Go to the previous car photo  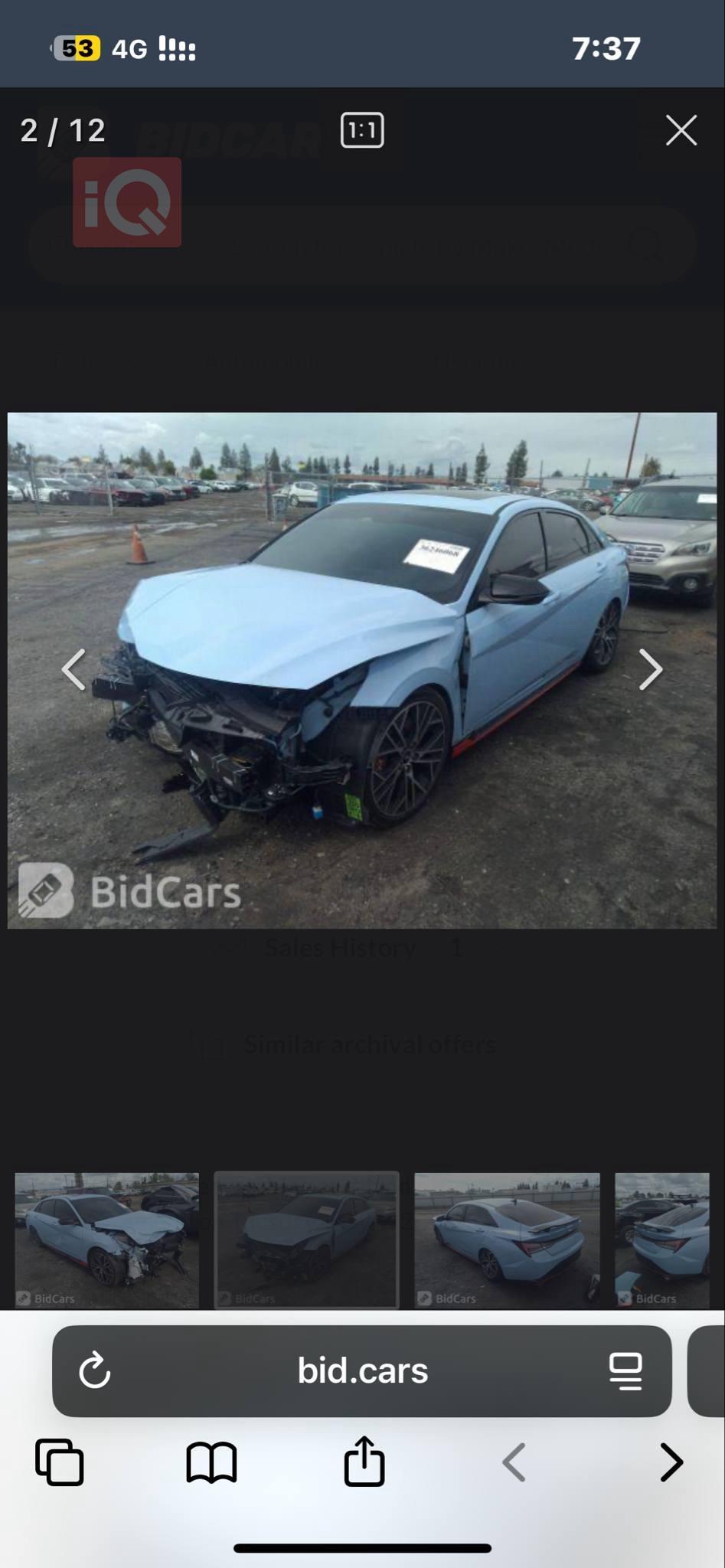74,670
